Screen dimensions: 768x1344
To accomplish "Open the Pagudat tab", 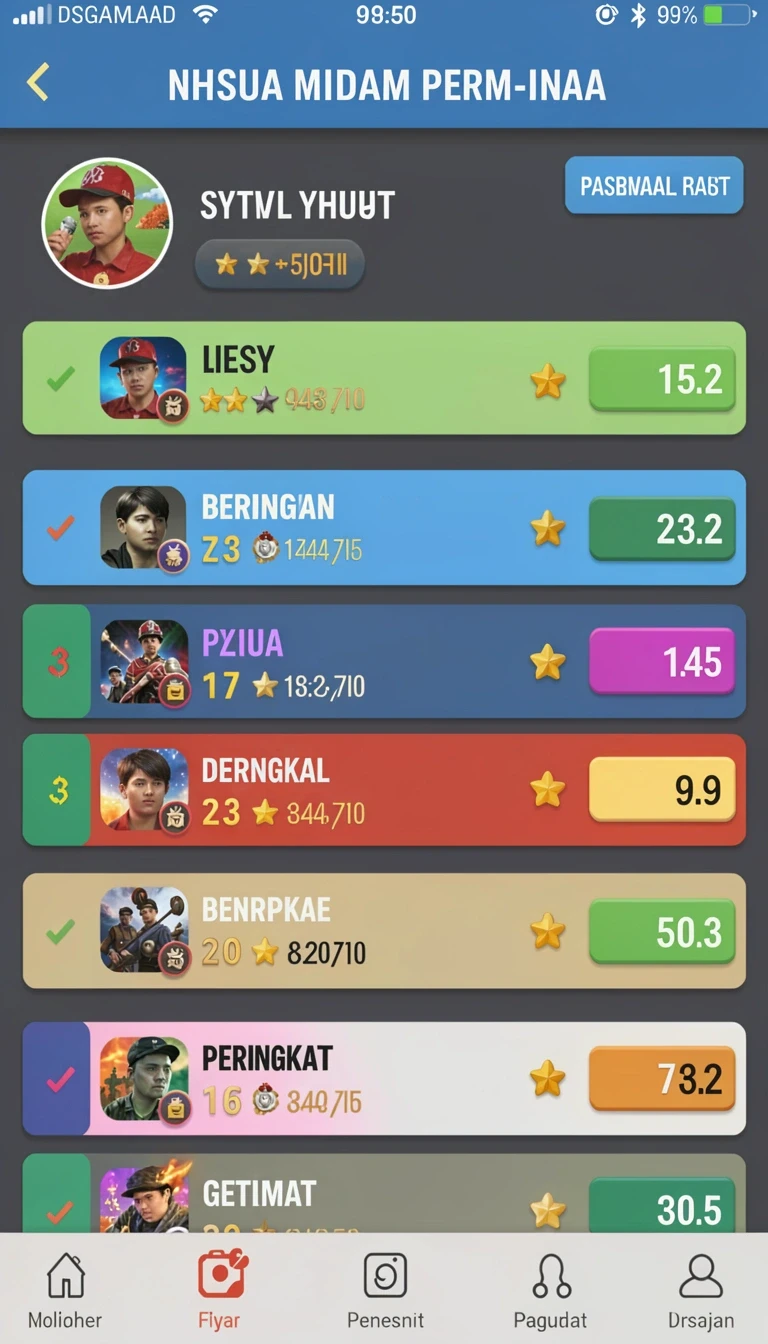I will (550, 1289).
